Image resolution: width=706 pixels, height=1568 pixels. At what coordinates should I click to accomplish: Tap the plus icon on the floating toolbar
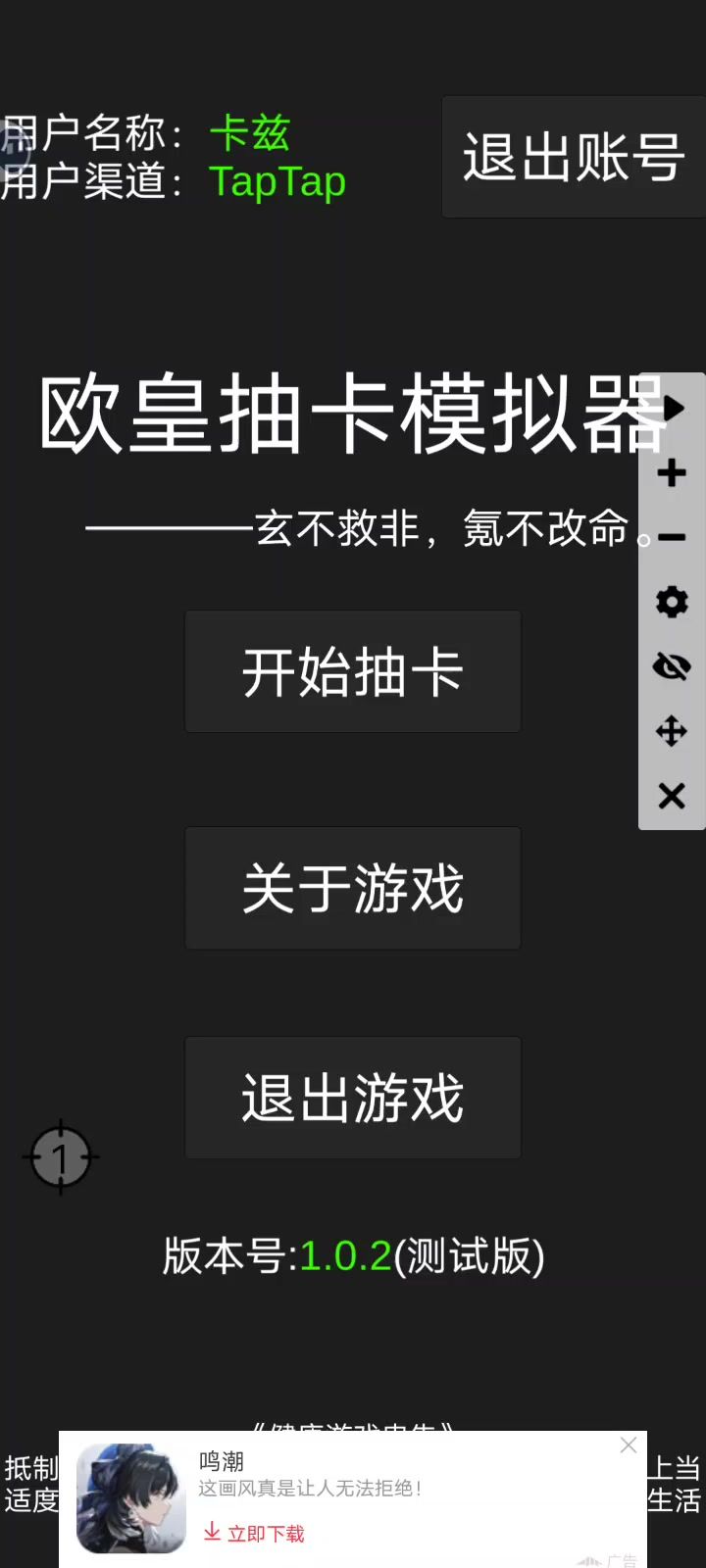pyautogui.click(x=672, y=473)
